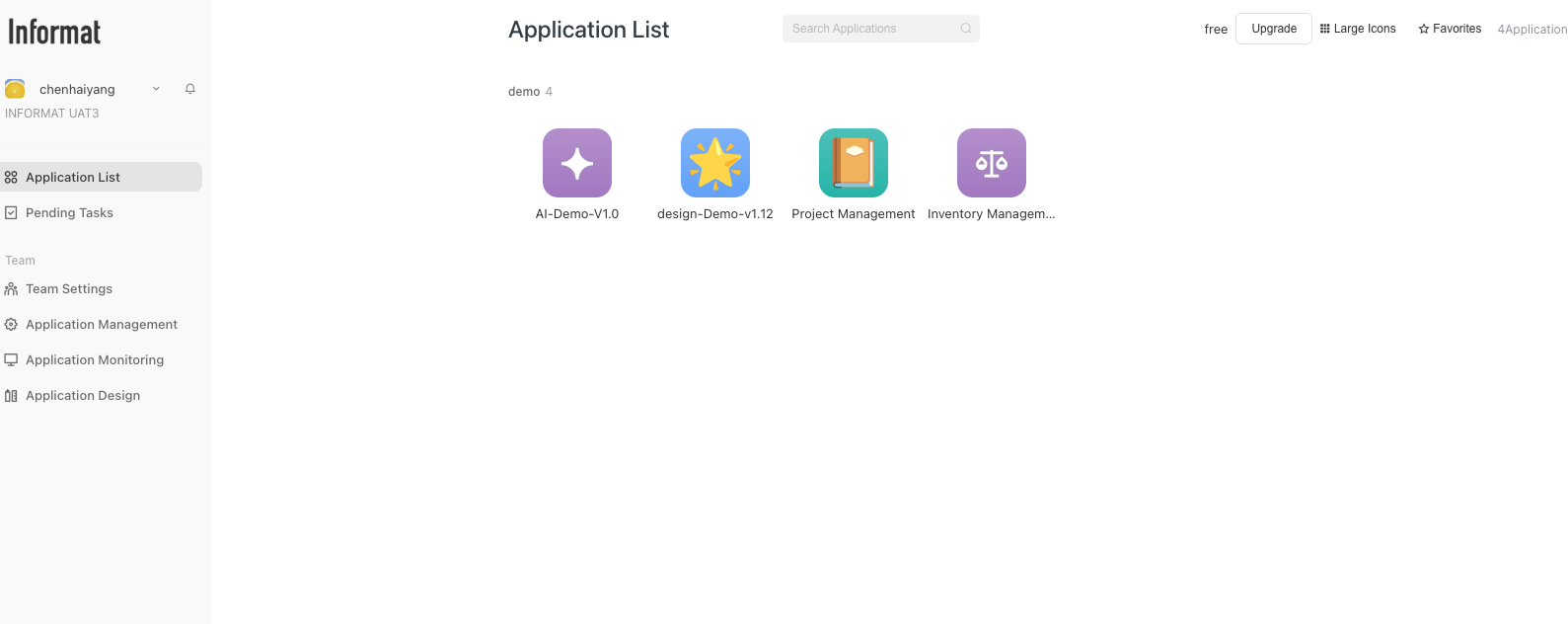Screen dimensions: 1568x624
Task: Navigate to Application Management
Action: click(102, 325)
